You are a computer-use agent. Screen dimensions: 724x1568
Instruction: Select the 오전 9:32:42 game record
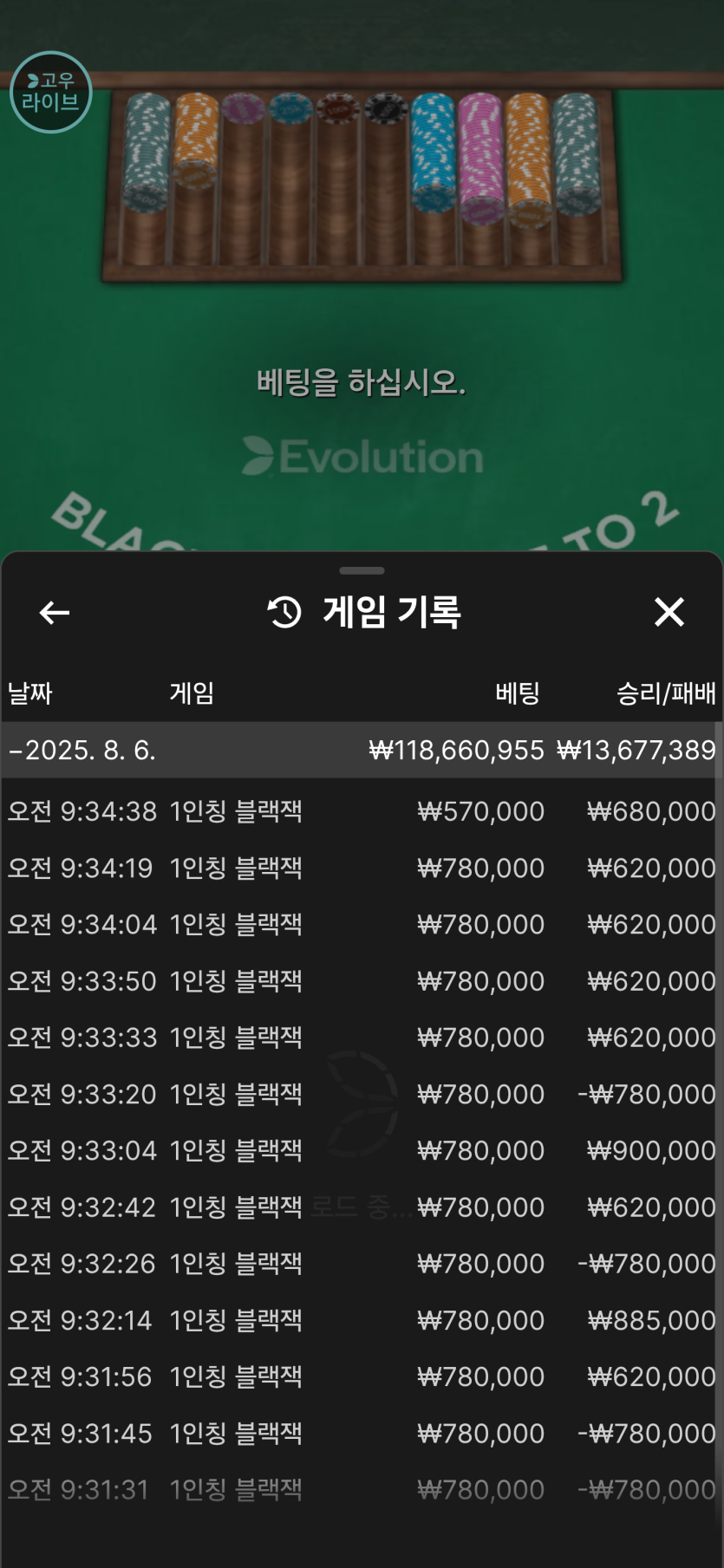pyautogui.click(x=362, y=1207)
